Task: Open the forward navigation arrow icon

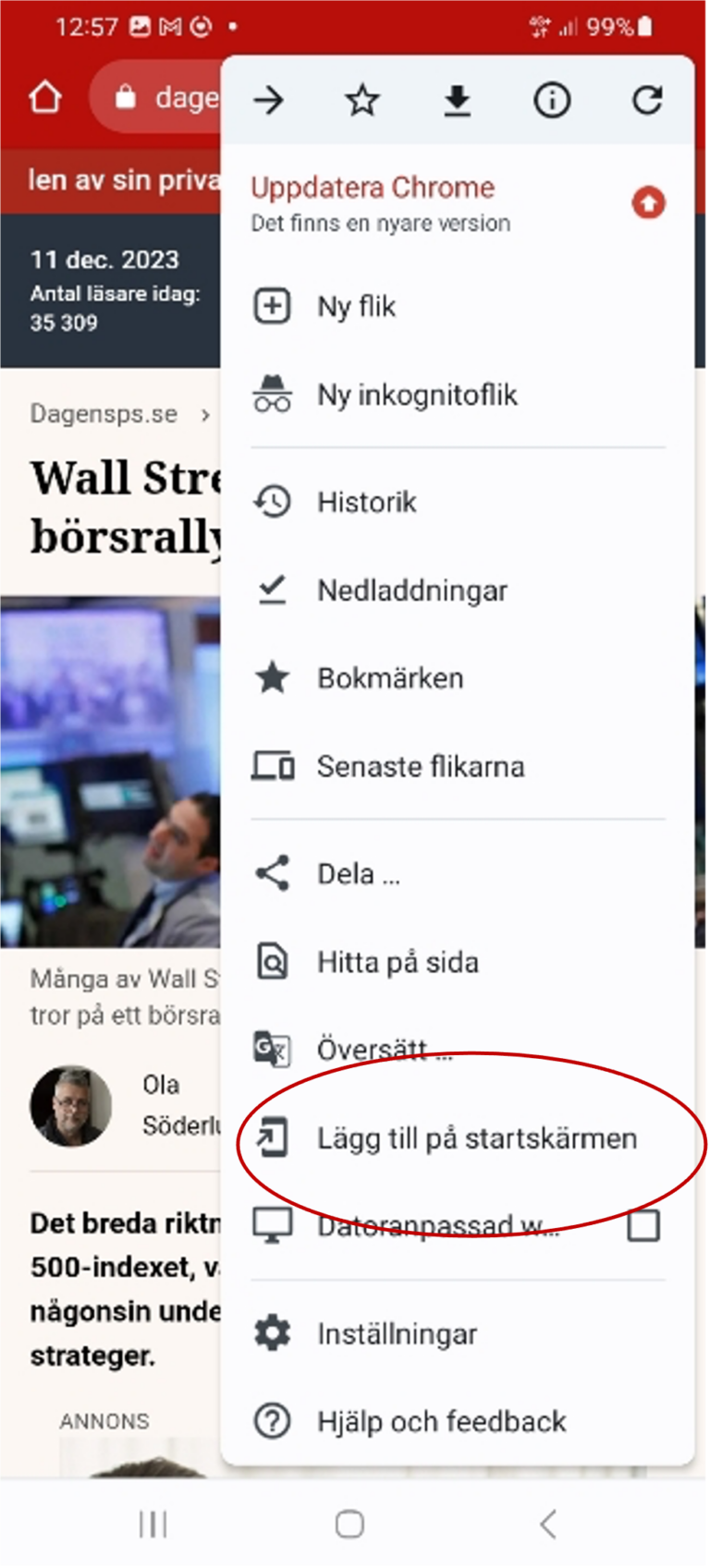Action: [268, 101]
